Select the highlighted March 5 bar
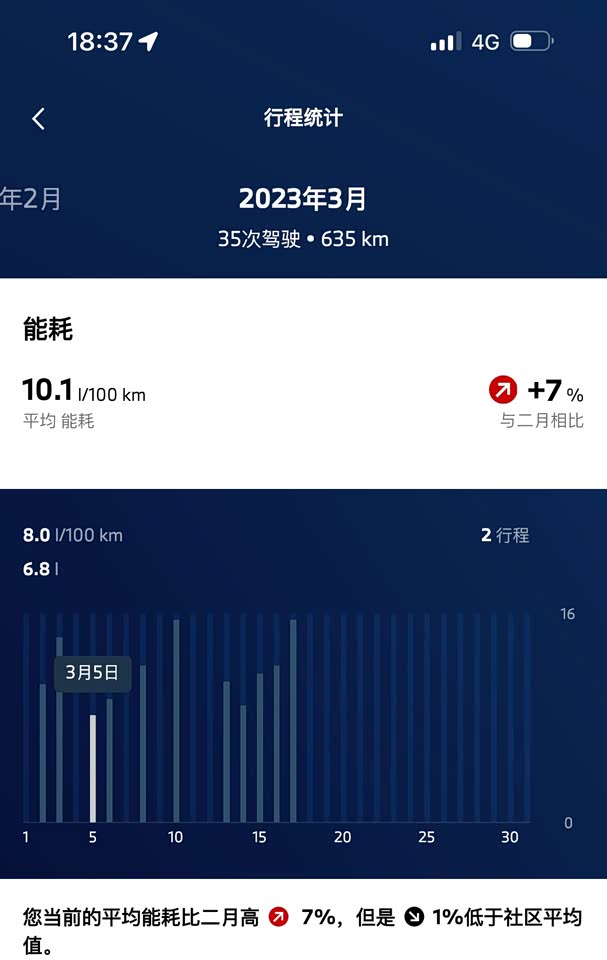 tap(93, 768)
